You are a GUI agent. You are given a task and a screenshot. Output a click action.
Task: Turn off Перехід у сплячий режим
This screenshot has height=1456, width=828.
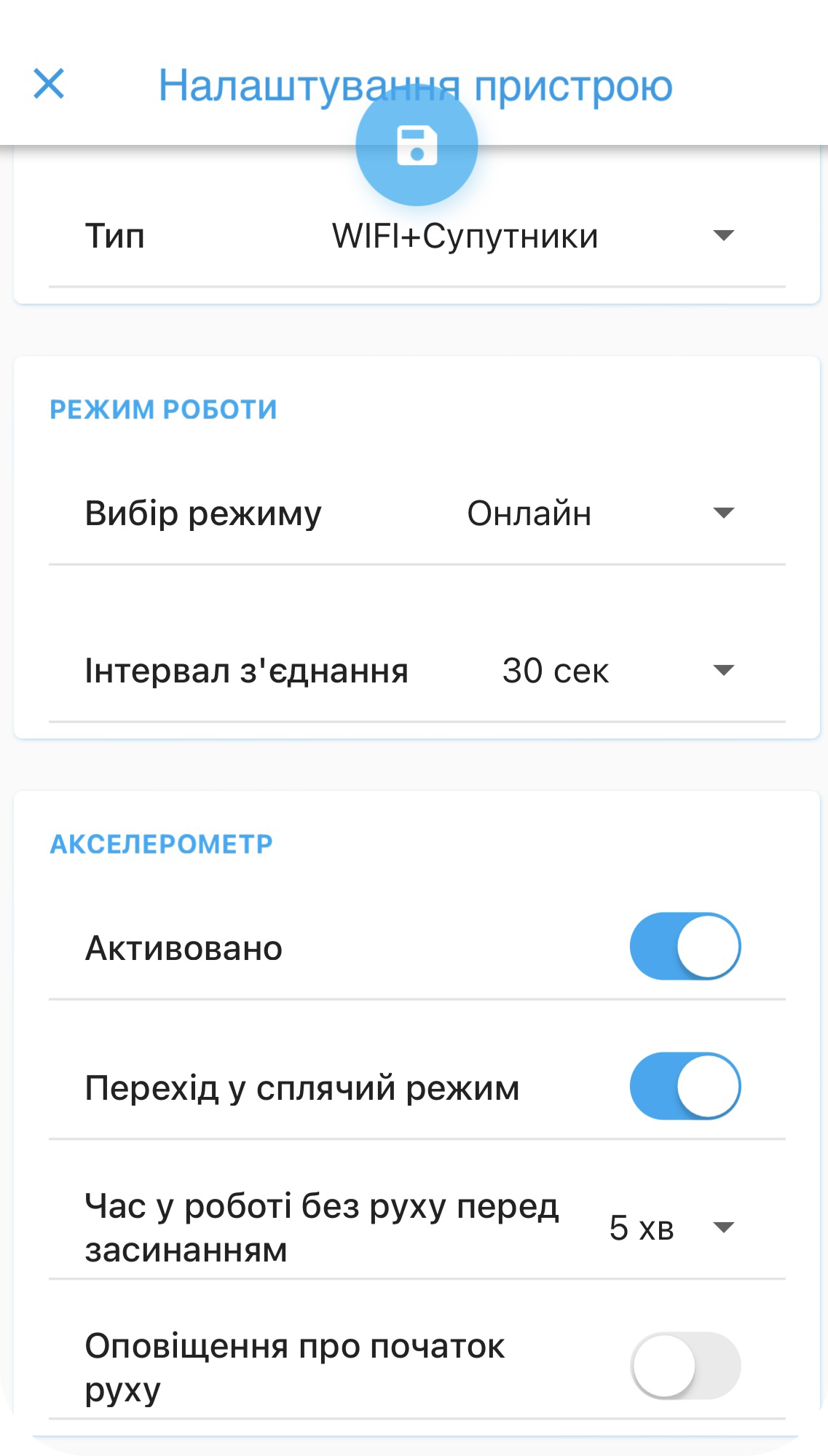685,1086
